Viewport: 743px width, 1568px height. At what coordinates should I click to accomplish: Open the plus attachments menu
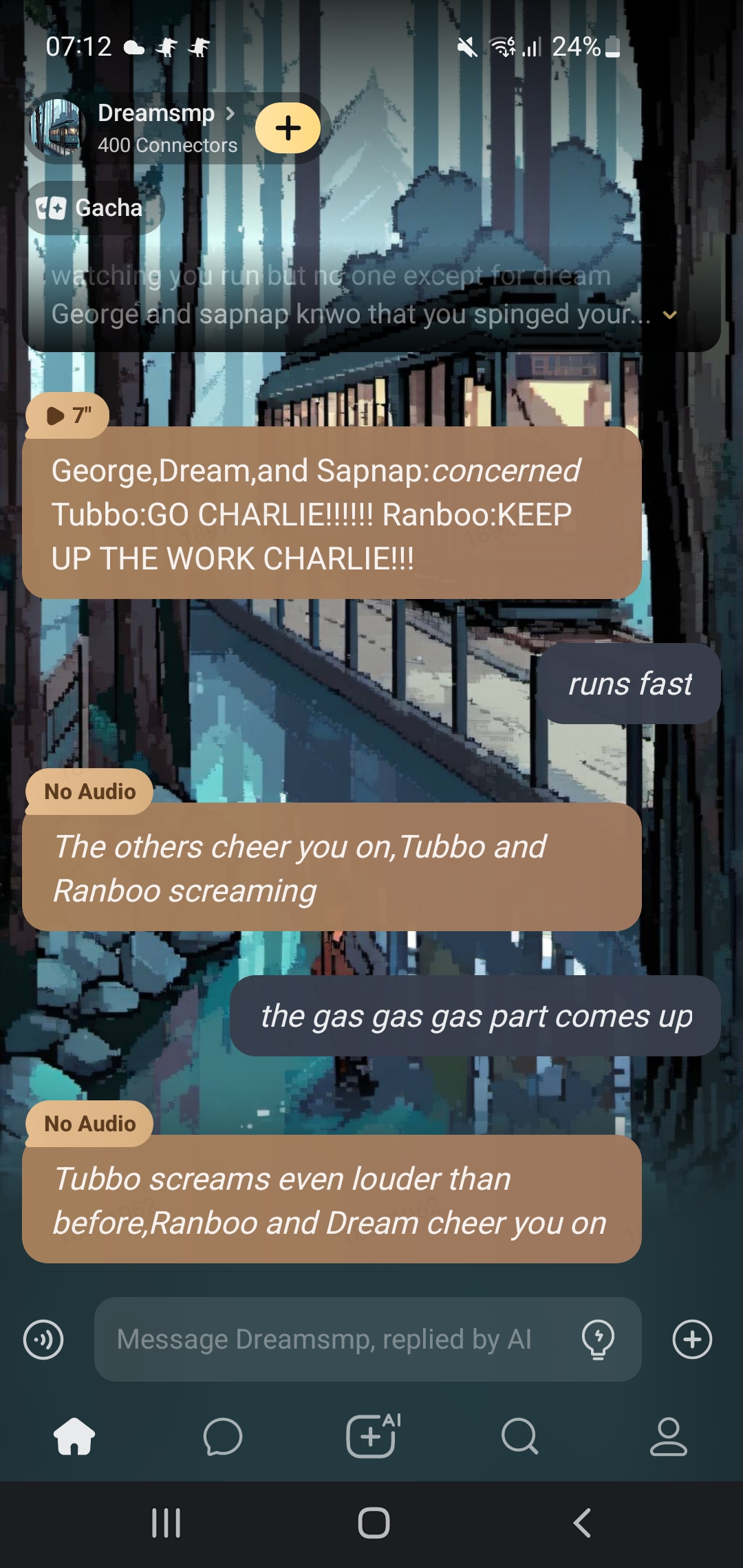coord(691,1340)
